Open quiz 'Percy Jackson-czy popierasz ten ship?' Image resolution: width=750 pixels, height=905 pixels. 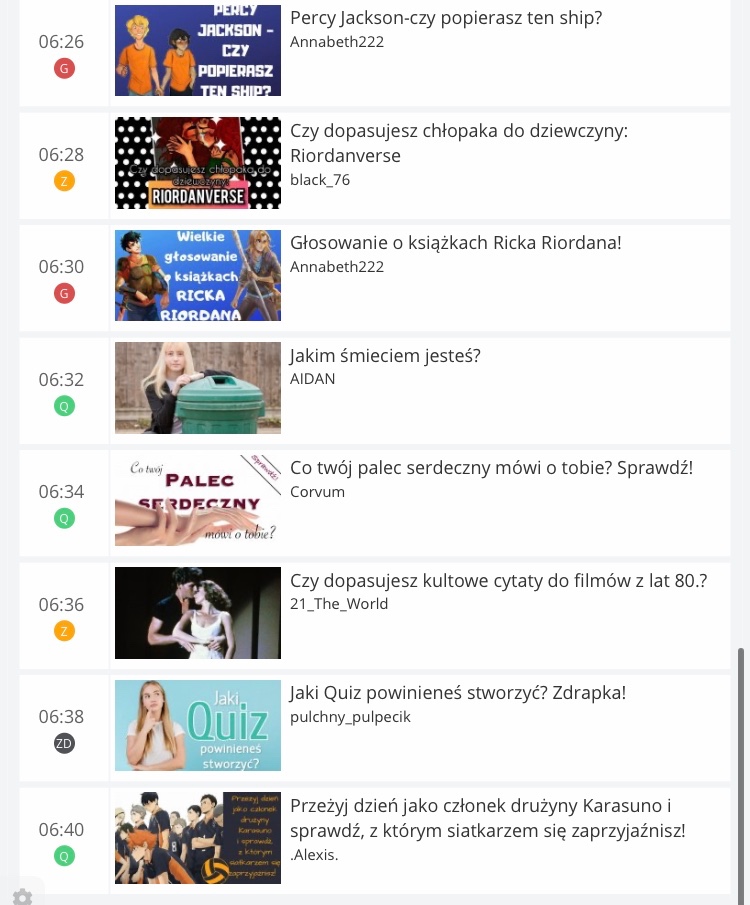point(445,18)
